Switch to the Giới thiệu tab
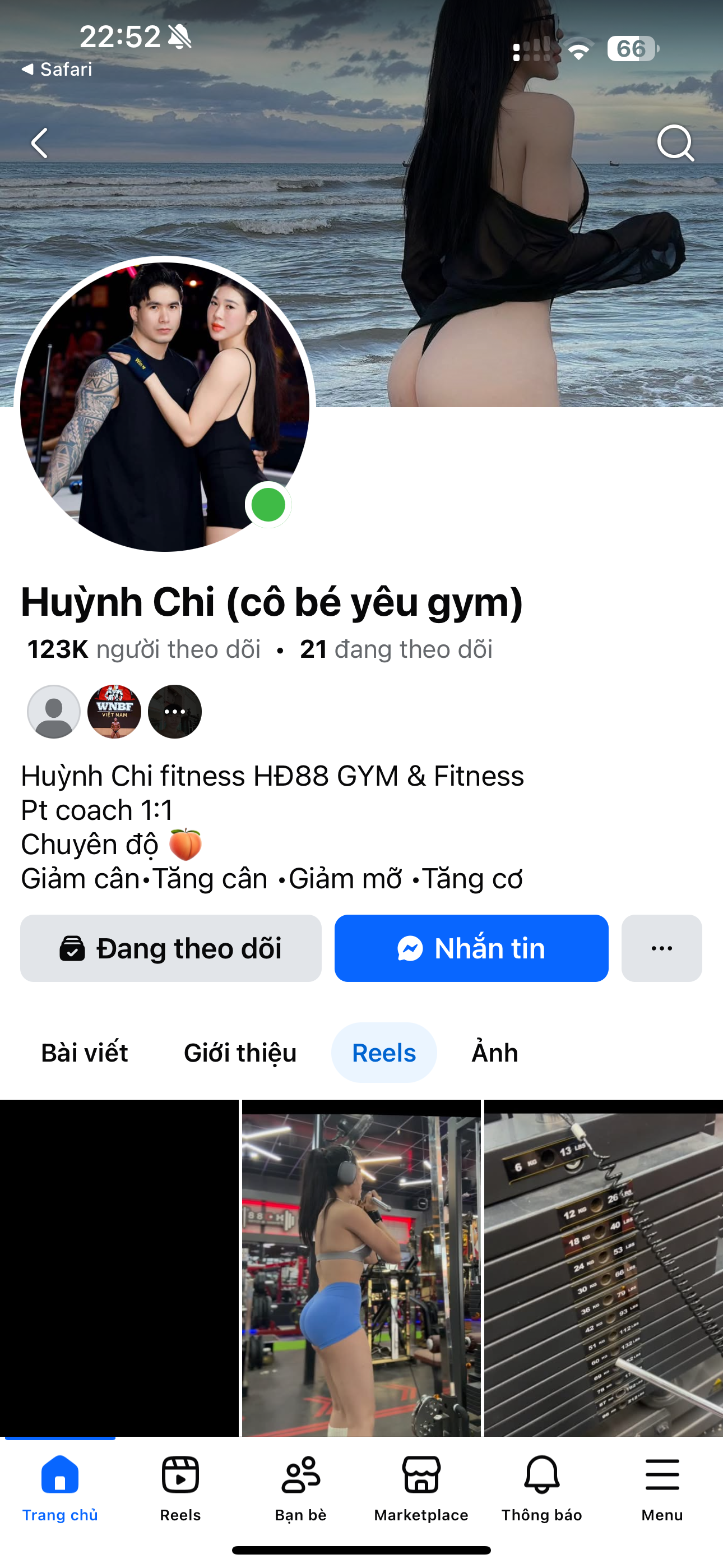Screen dimensions: 723x1568 [240, 1053]
